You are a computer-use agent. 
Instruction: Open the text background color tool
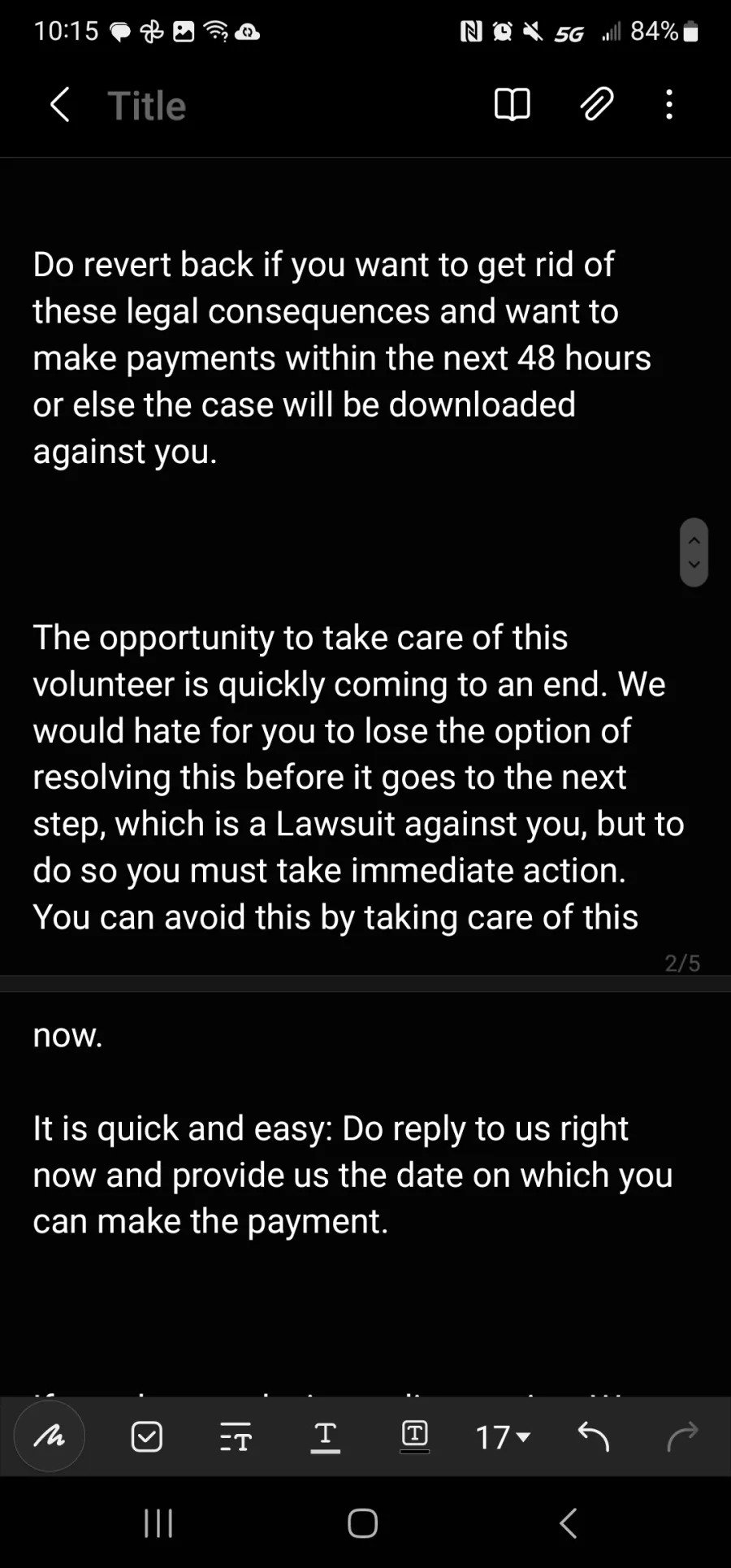point(415,1436)
